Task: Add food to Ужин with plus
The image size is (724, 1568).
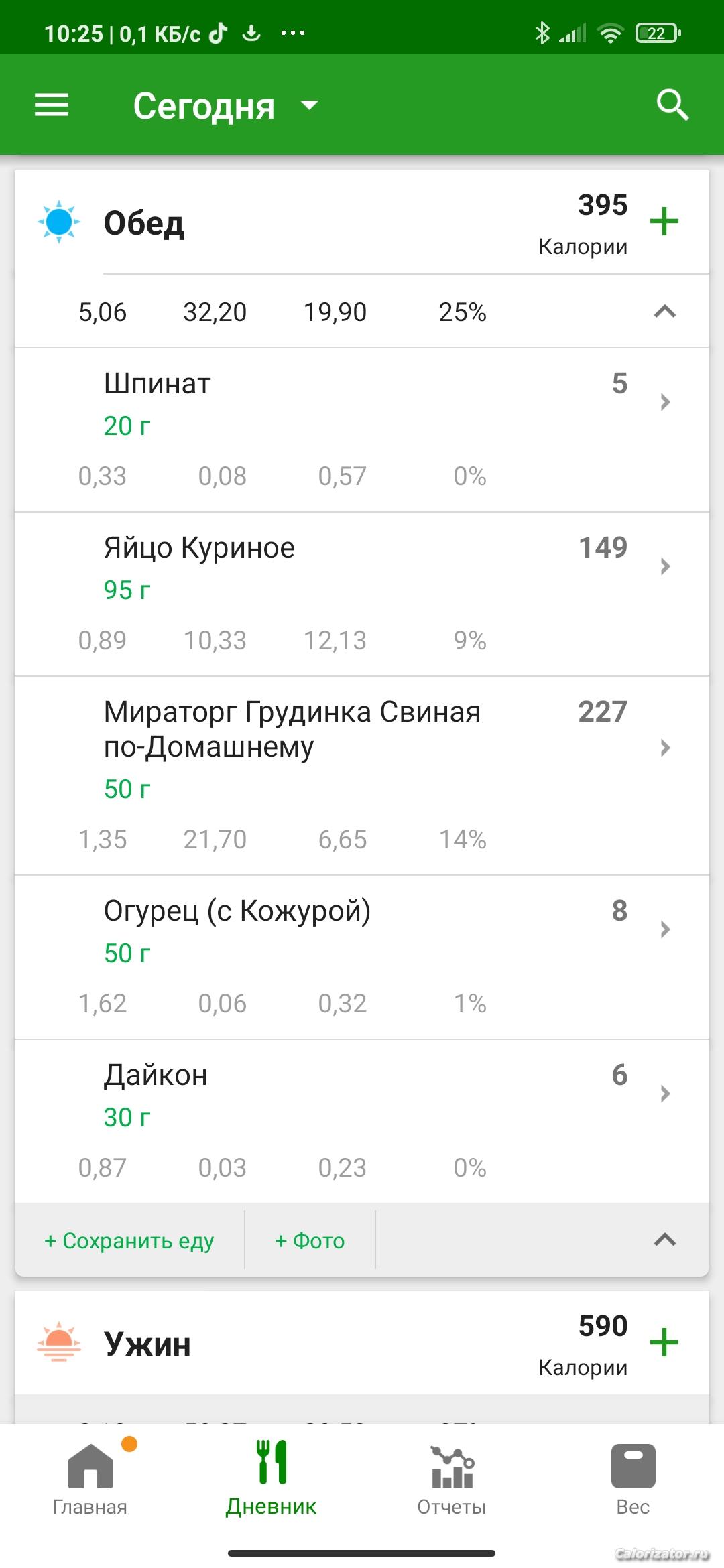Action: [x=664, y=1343]
